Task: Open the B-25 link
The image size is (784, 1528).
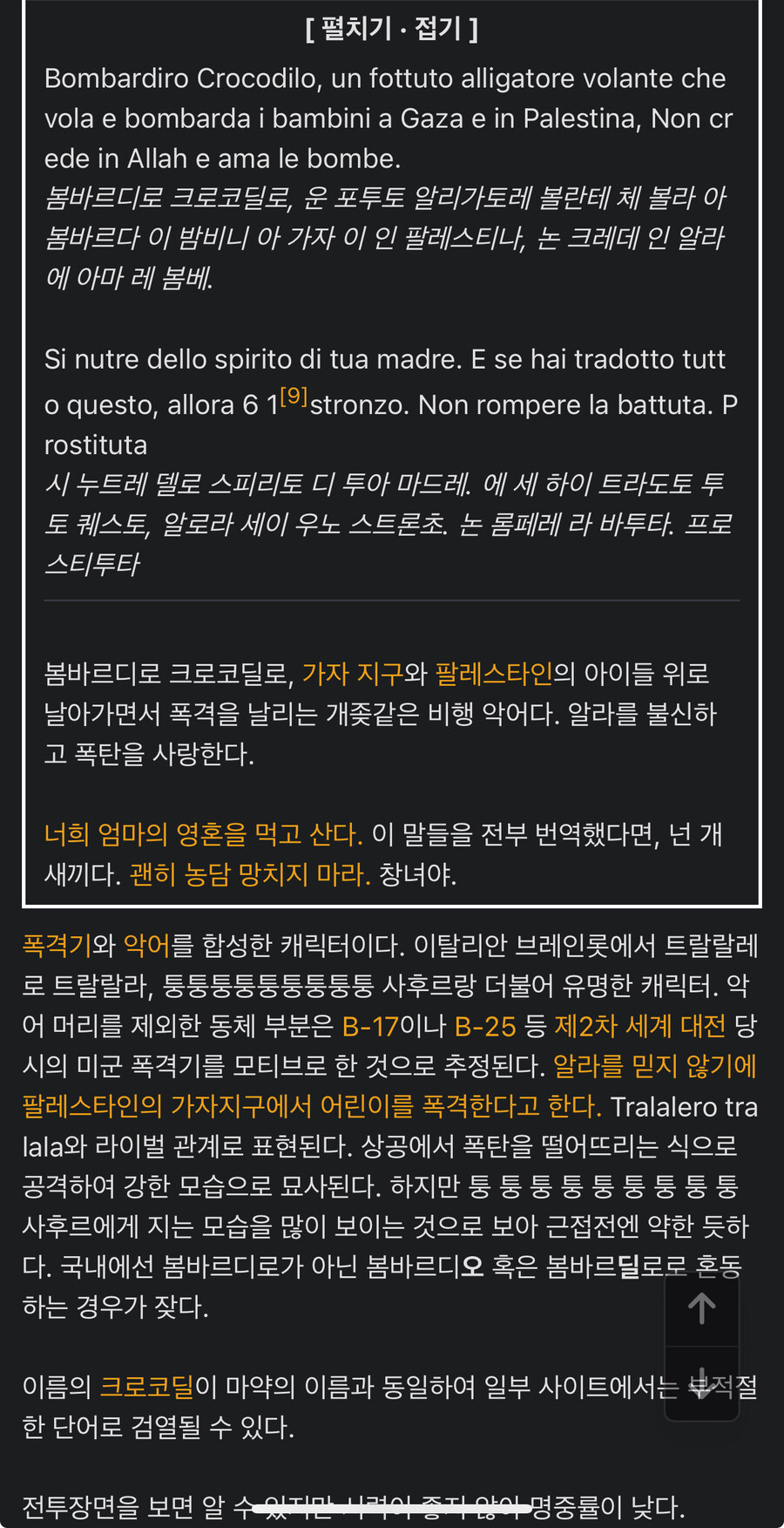Action: (485, 1026)
